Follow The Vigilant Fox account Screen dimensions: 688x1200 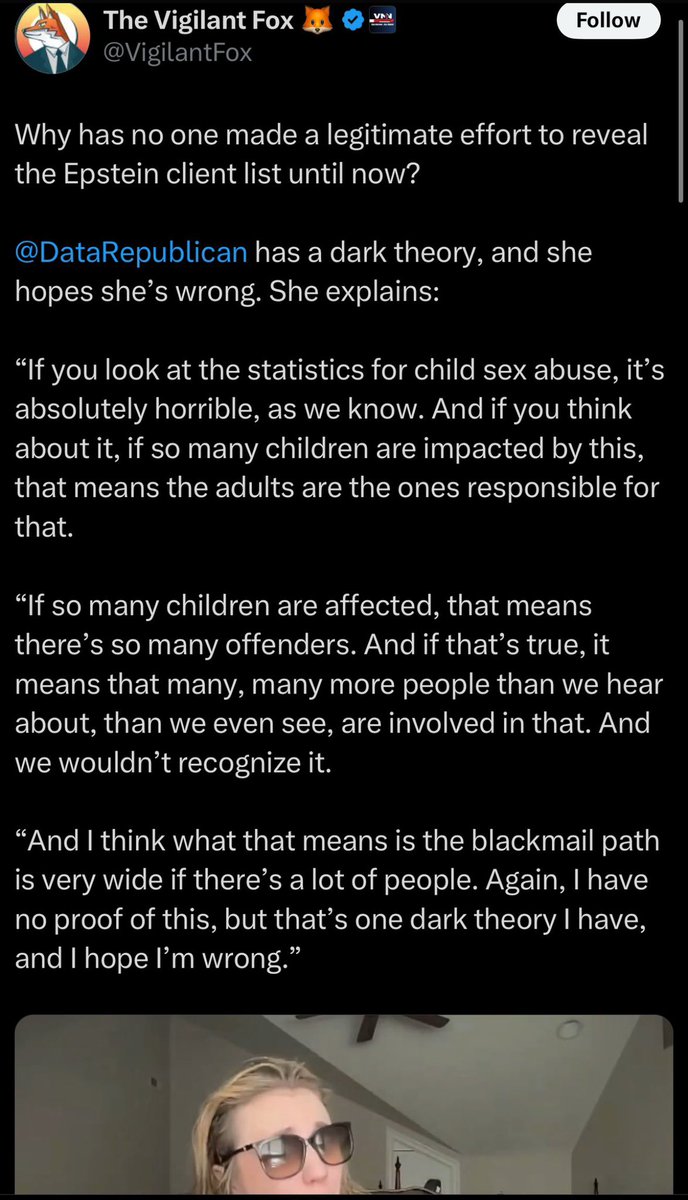pyautogui.click(x=609, y=20)
